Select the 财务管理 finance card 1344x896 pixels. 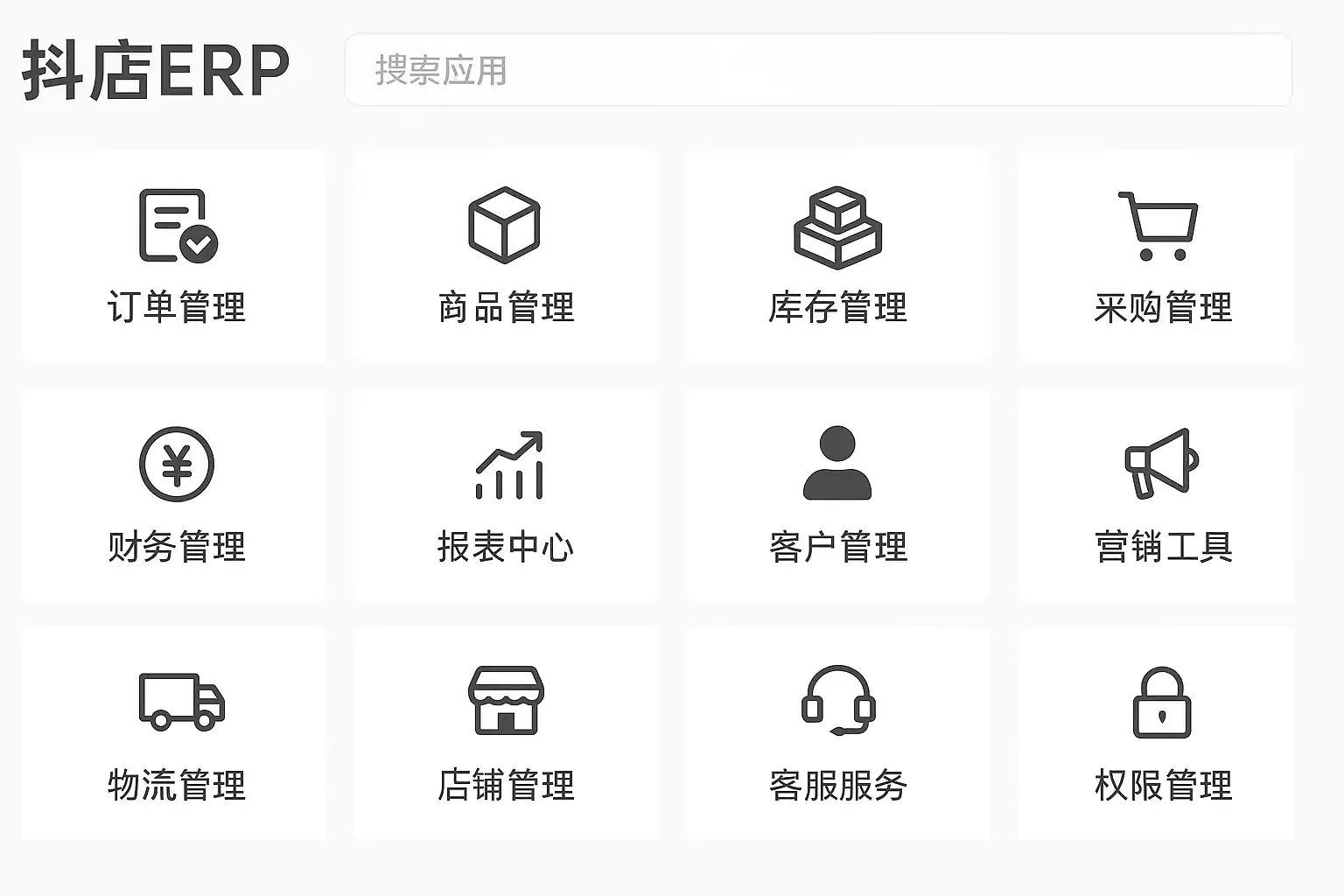click(174, 495)
